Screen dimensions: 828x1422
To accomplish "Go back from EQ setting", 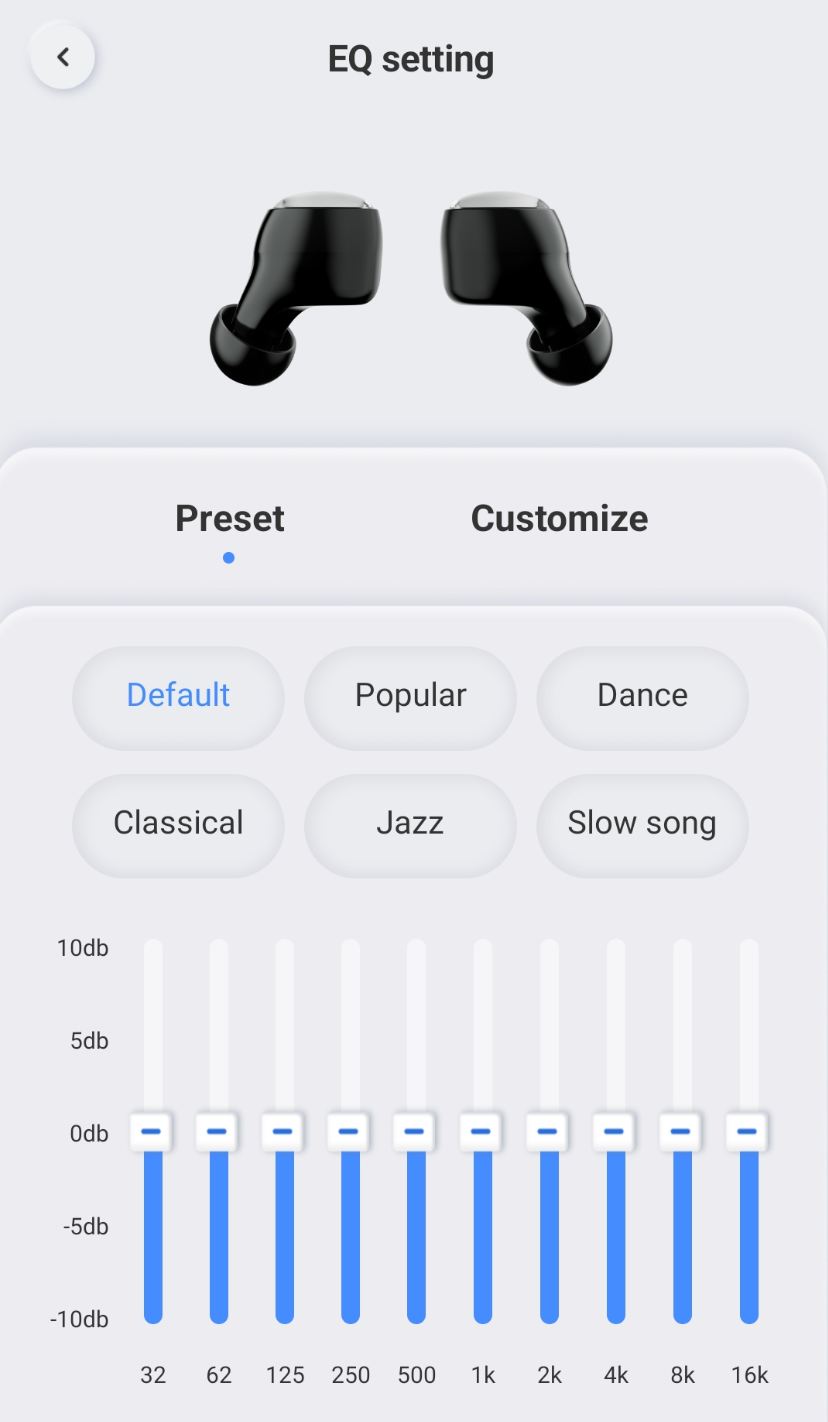I will pos(62,57).
